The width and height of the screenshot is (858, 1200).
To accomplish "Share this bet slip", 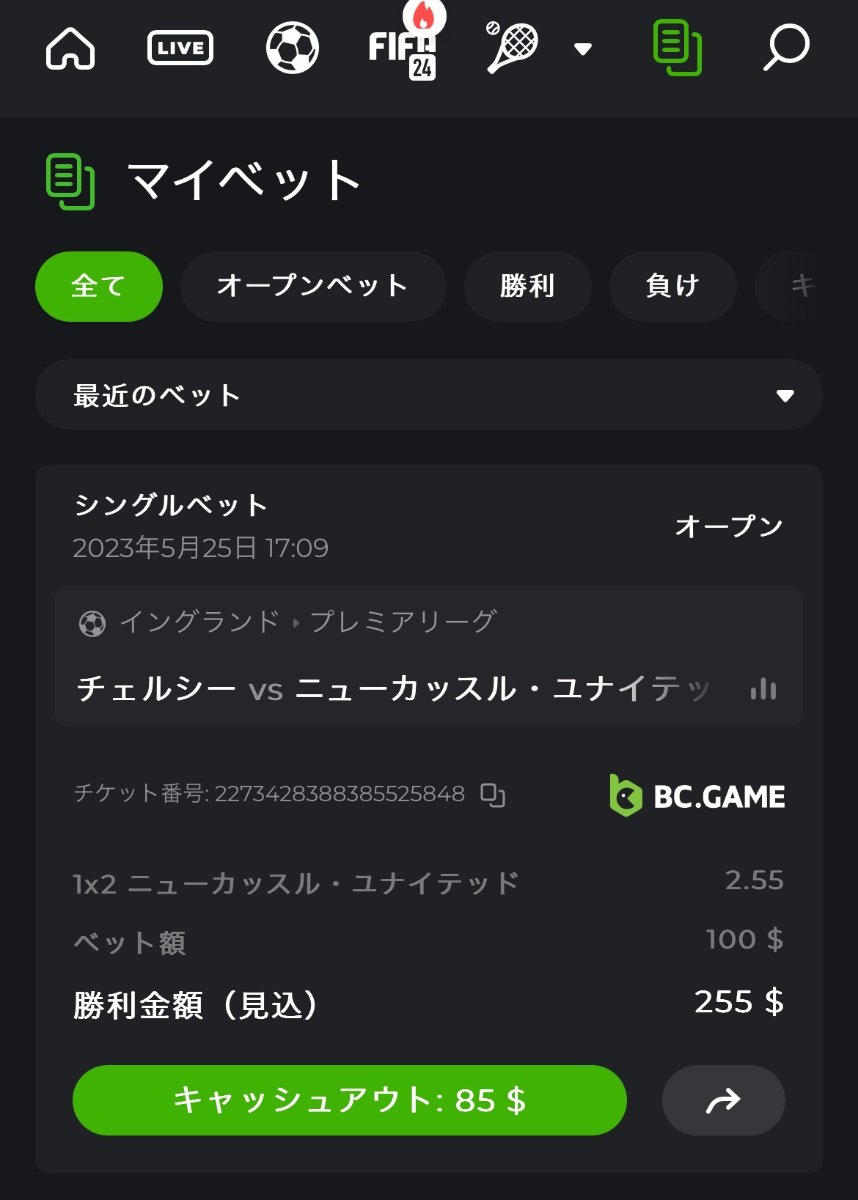I will 723,1100.
